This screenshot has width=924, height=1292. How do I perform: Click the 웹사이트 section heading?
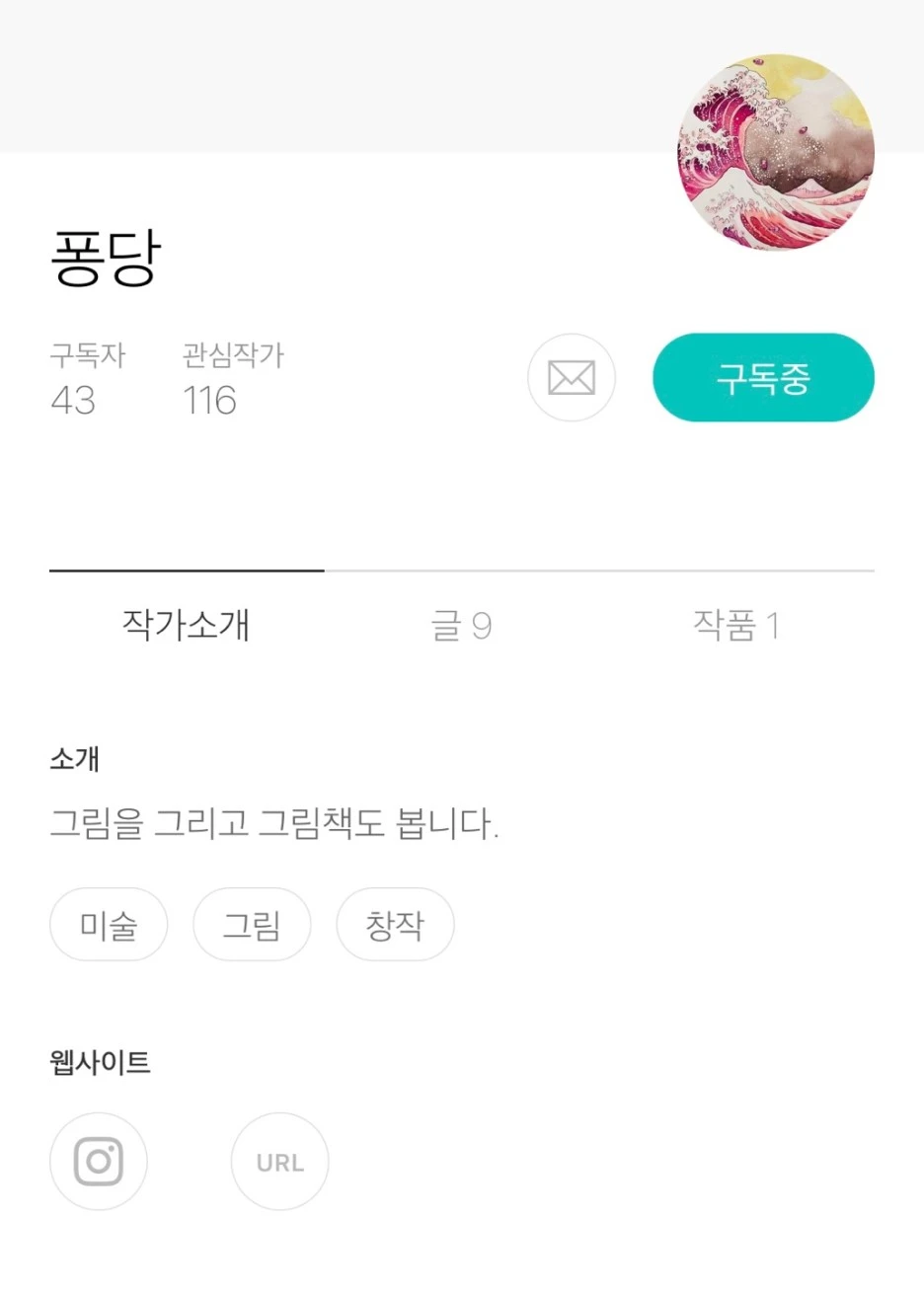click(97, 1062)
